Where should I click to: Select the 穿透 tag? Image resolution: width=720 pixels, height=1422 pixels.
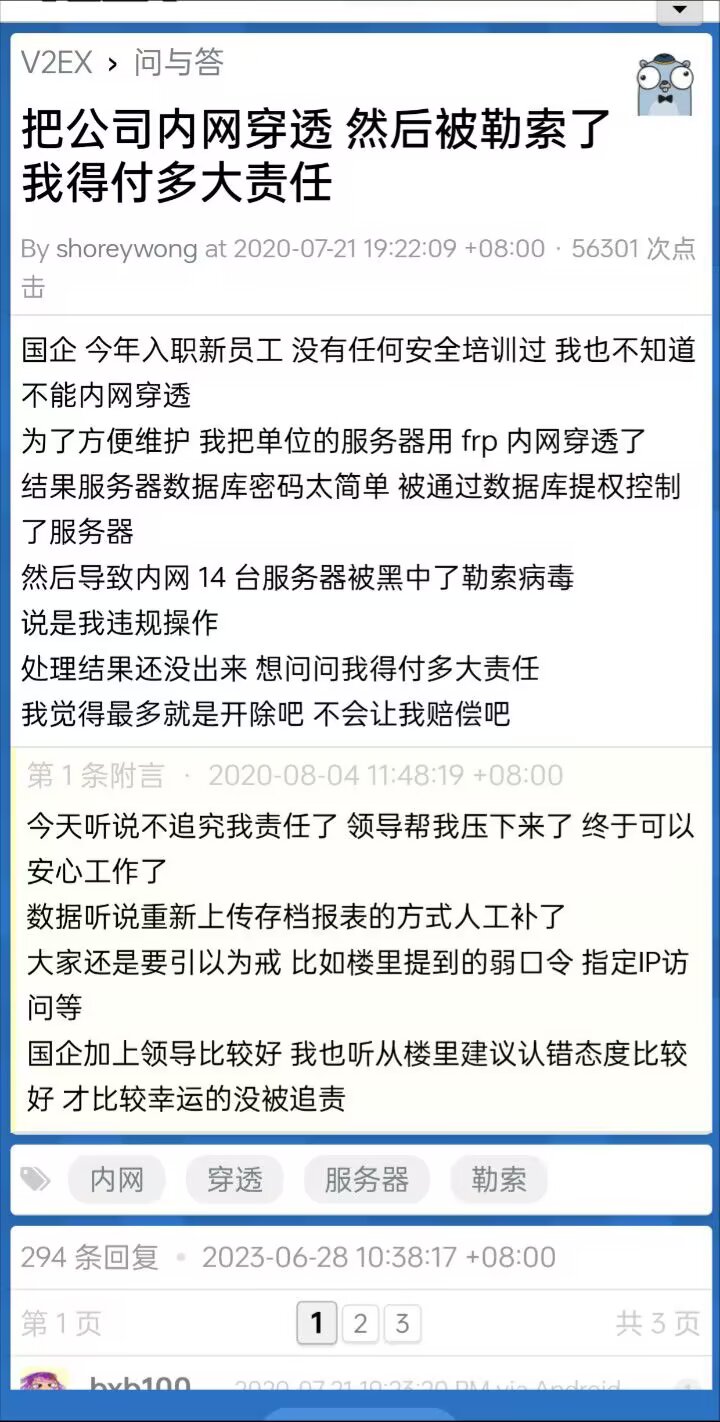(235, 1180)
